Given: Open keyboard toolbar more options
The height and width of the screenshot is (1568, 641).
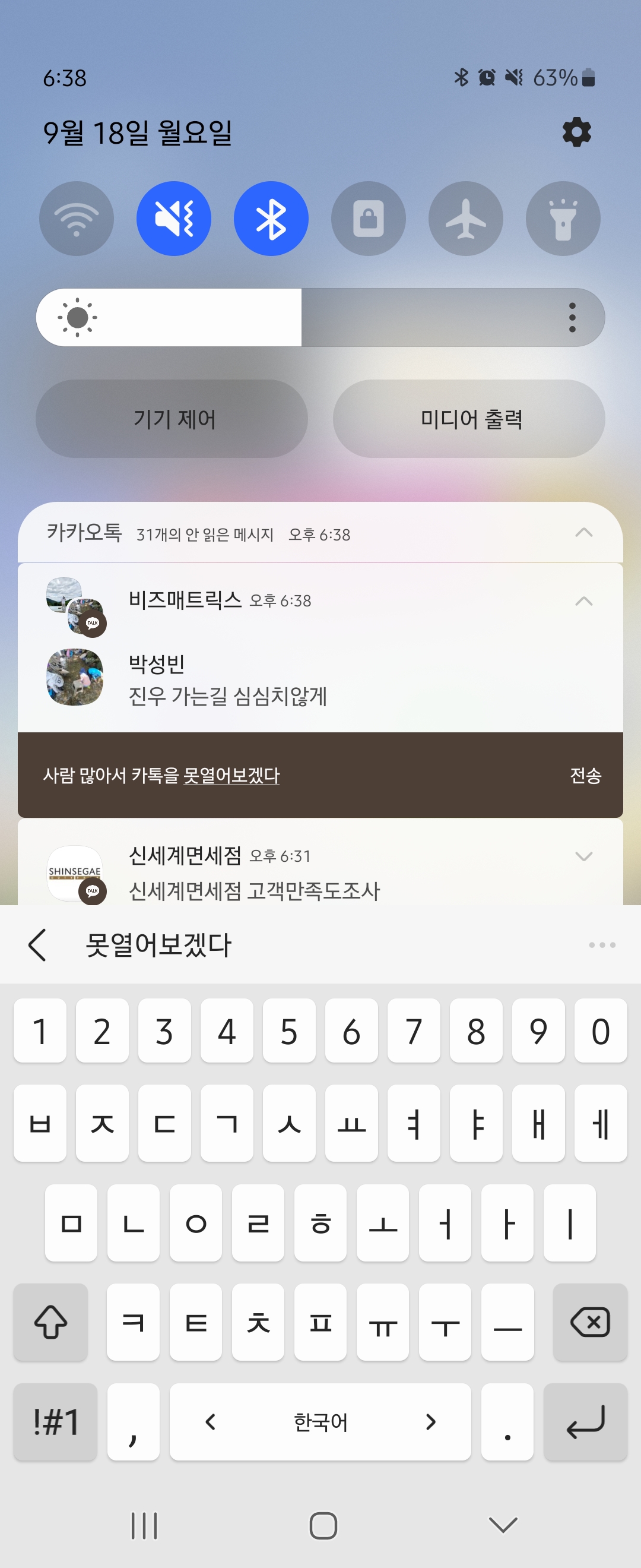Looking at the screenshot, I should coord(601,945).
